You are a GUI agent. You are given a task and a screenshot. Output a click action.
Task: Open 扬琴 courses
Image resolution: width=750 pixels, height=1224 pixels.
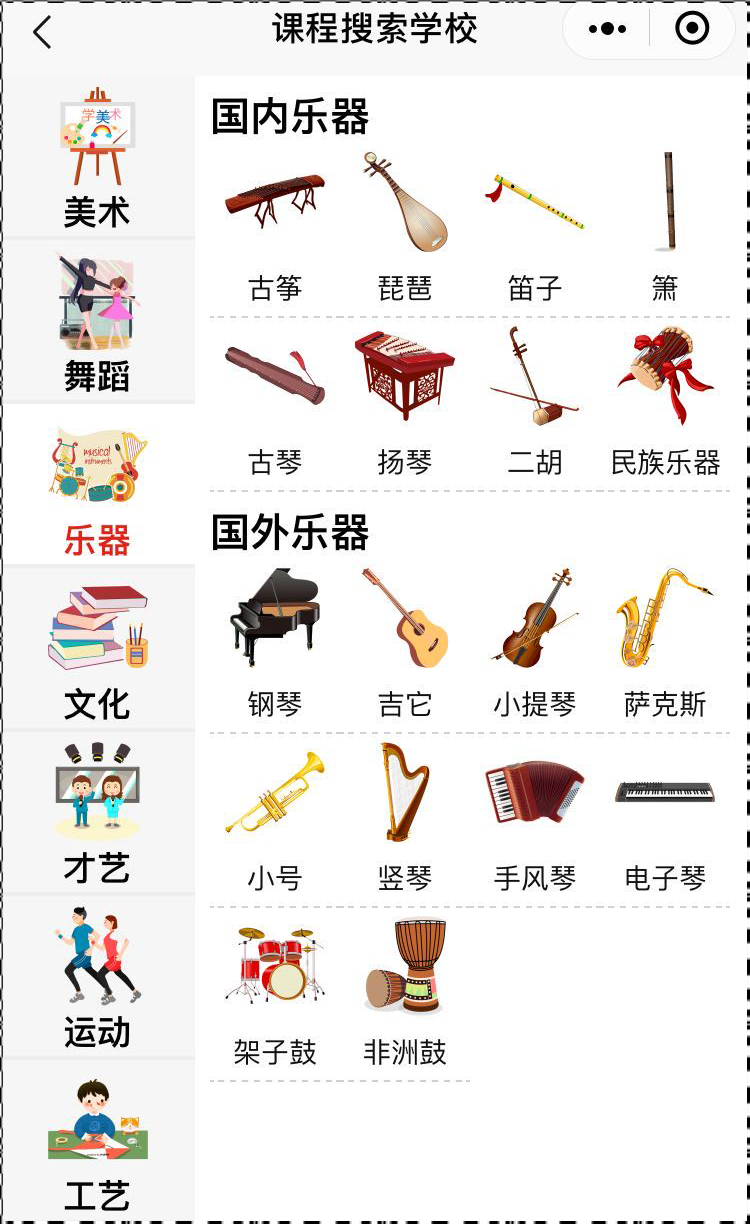pyautogui.click(x=405, y=400)
